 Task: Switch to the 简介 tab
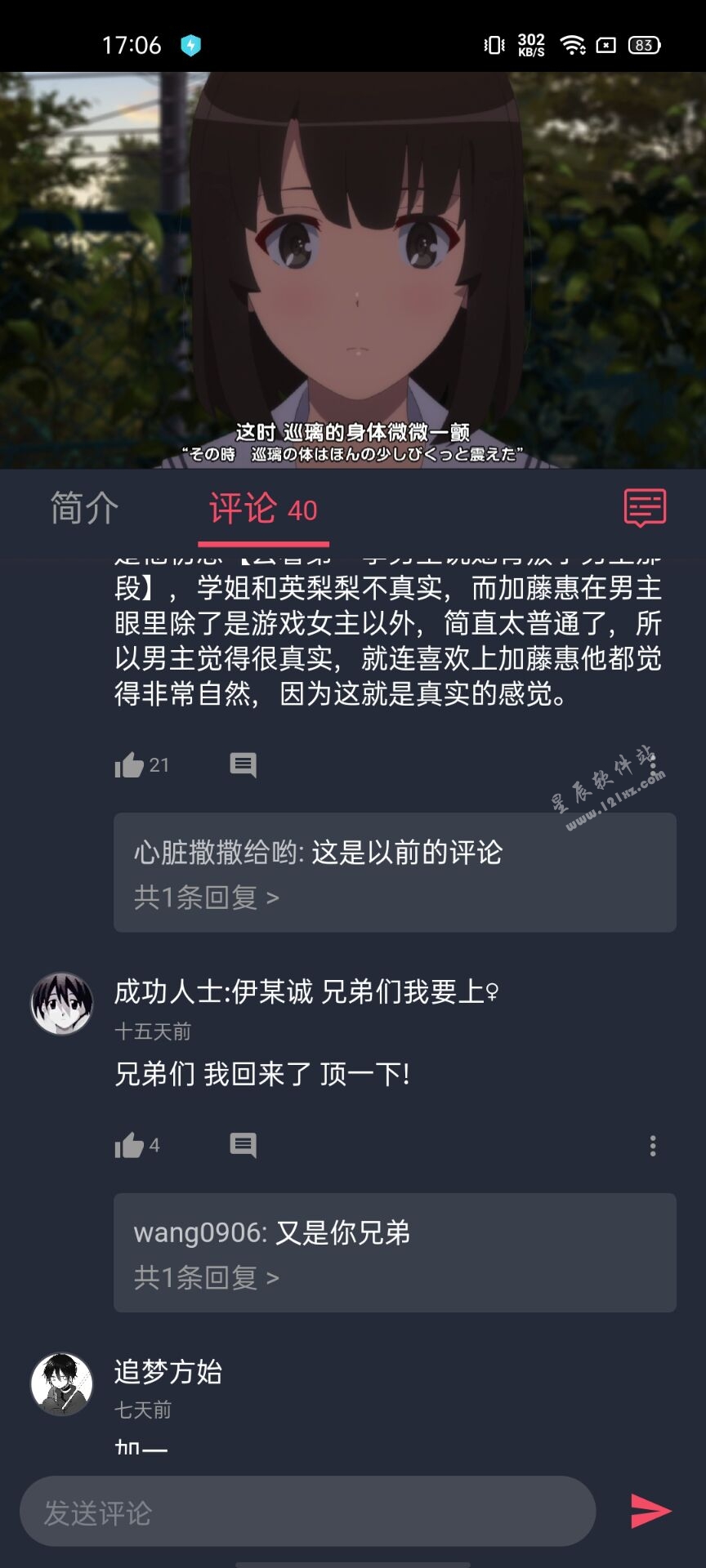pos(85,509)
